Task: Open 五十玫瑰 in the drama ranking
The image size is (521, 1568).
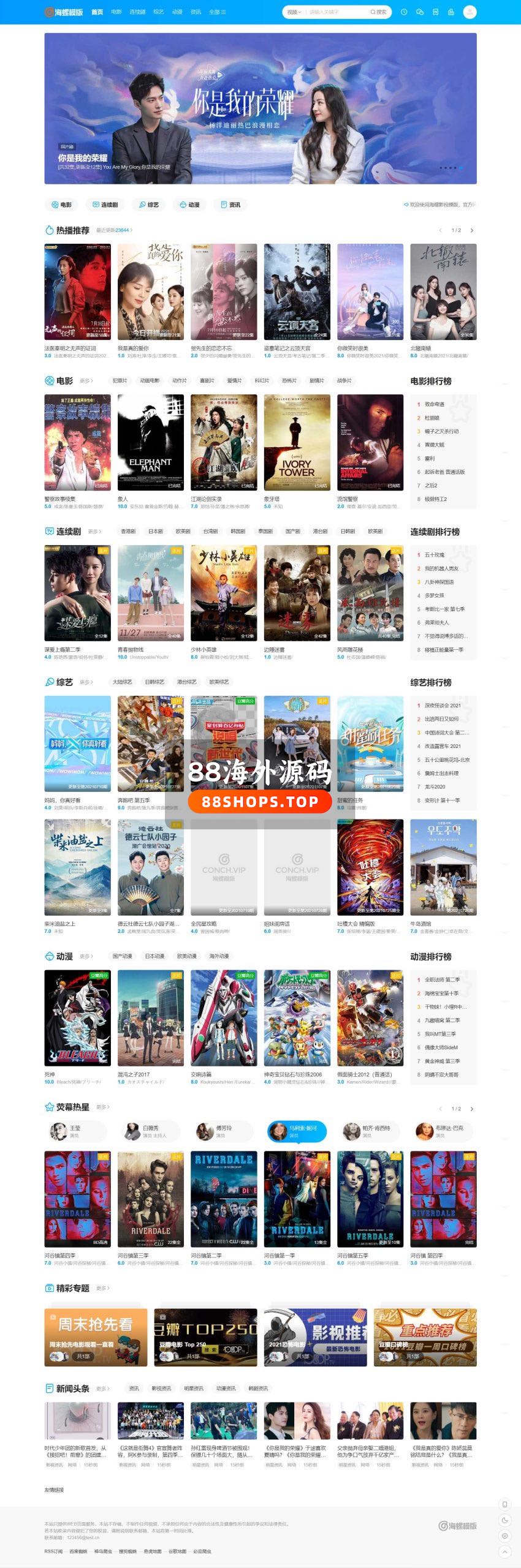Action: pyautogui.click(x=435, y=555)
